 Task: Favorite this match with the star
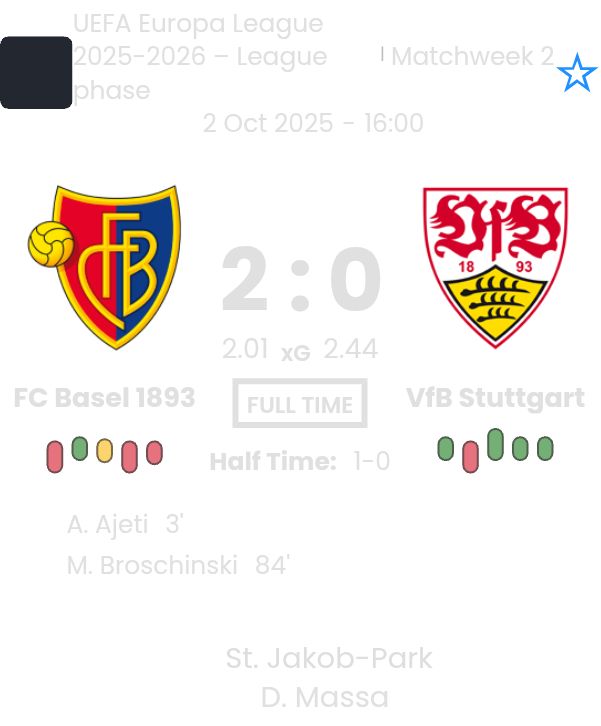[x=576, y=74]
